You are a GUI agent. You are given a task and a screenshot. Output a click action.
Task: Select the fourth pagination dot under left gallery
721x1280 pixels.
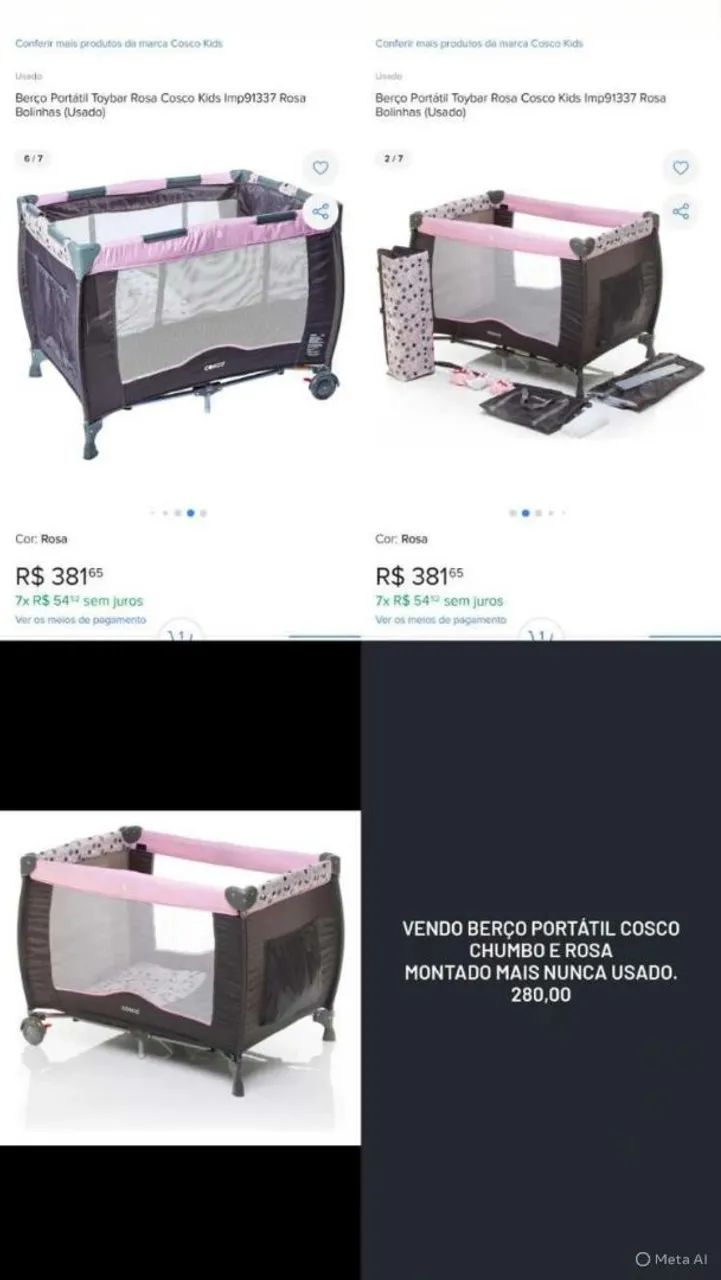(x=189, y=510)
